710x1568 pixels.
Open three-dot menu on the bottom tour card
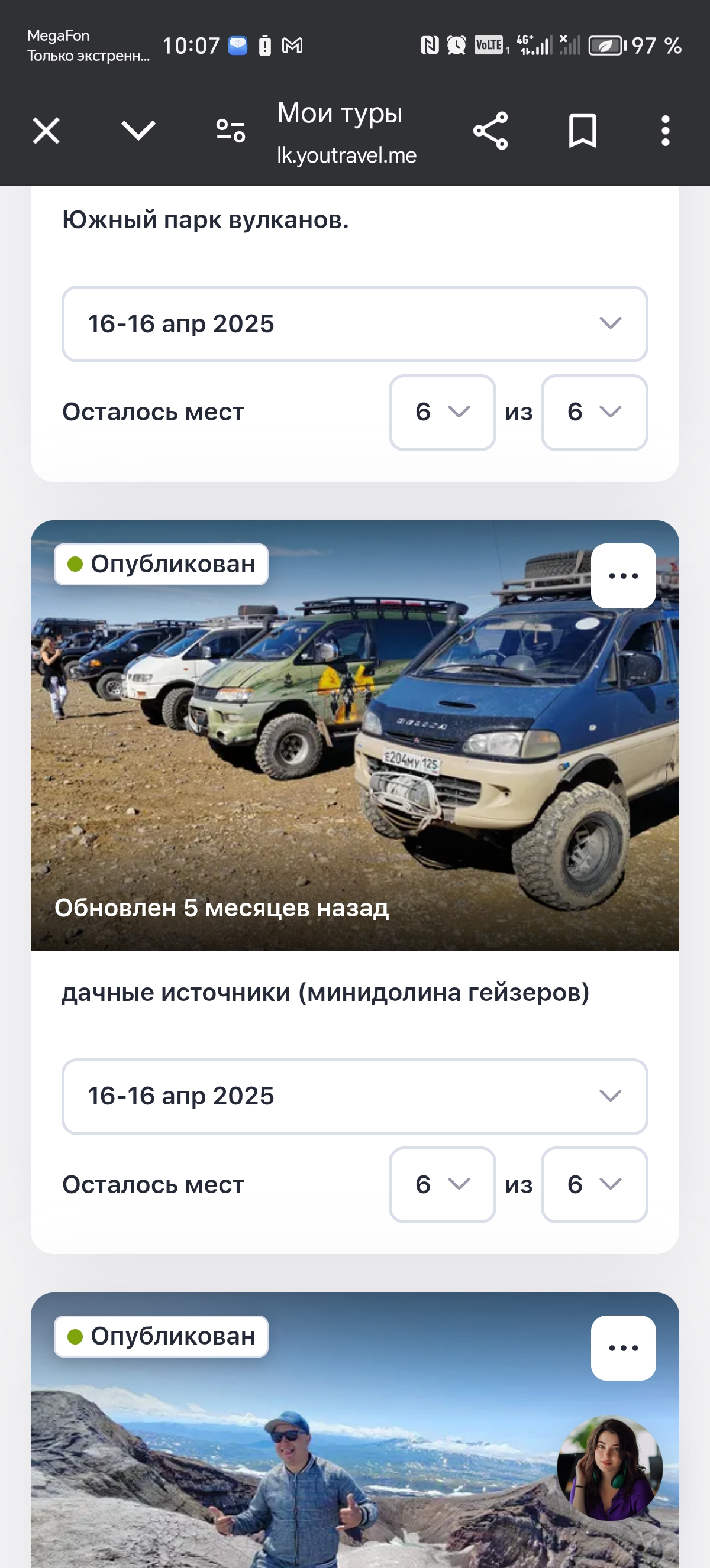(623, 1347)
